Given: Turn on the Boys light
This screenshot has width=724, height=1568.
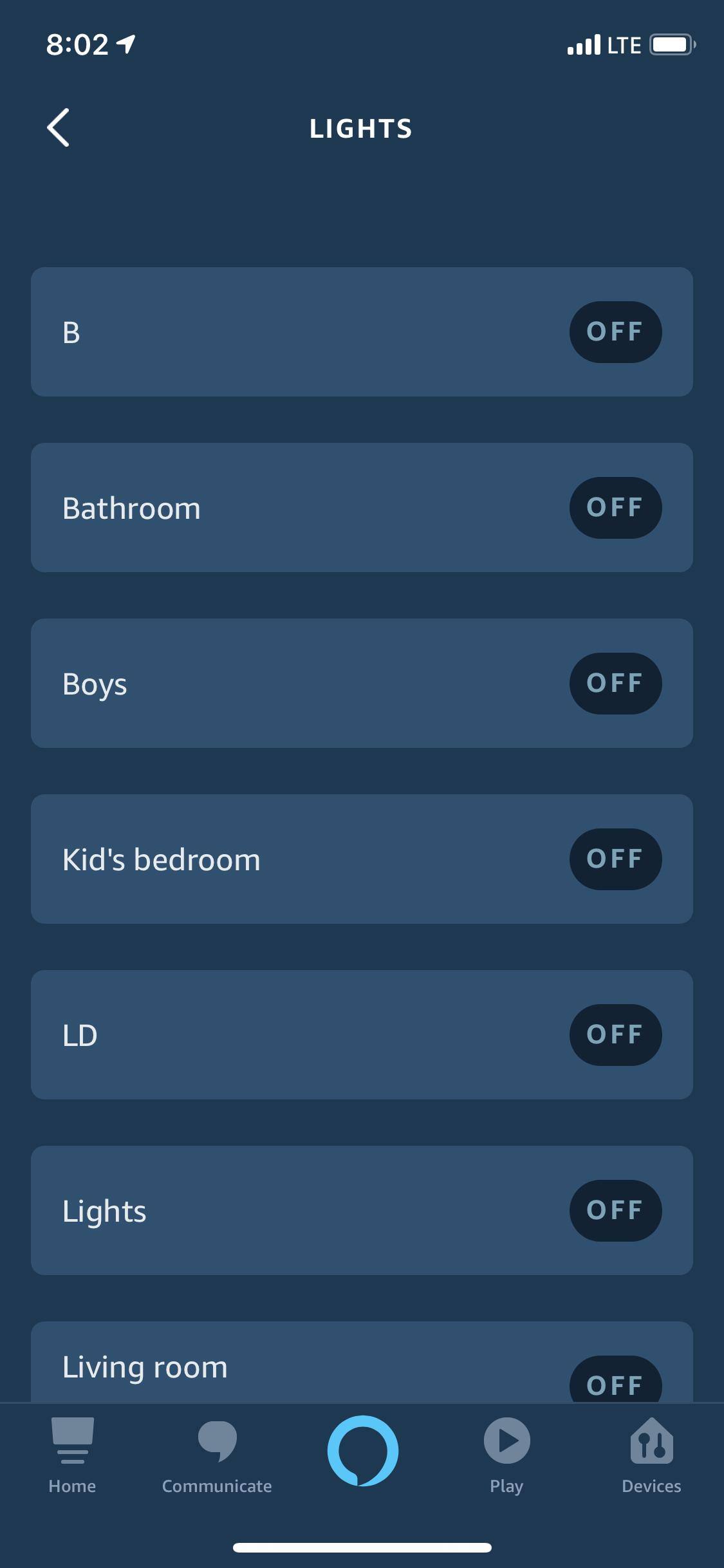Looking at the screenshot, I should tap(615, 683).
